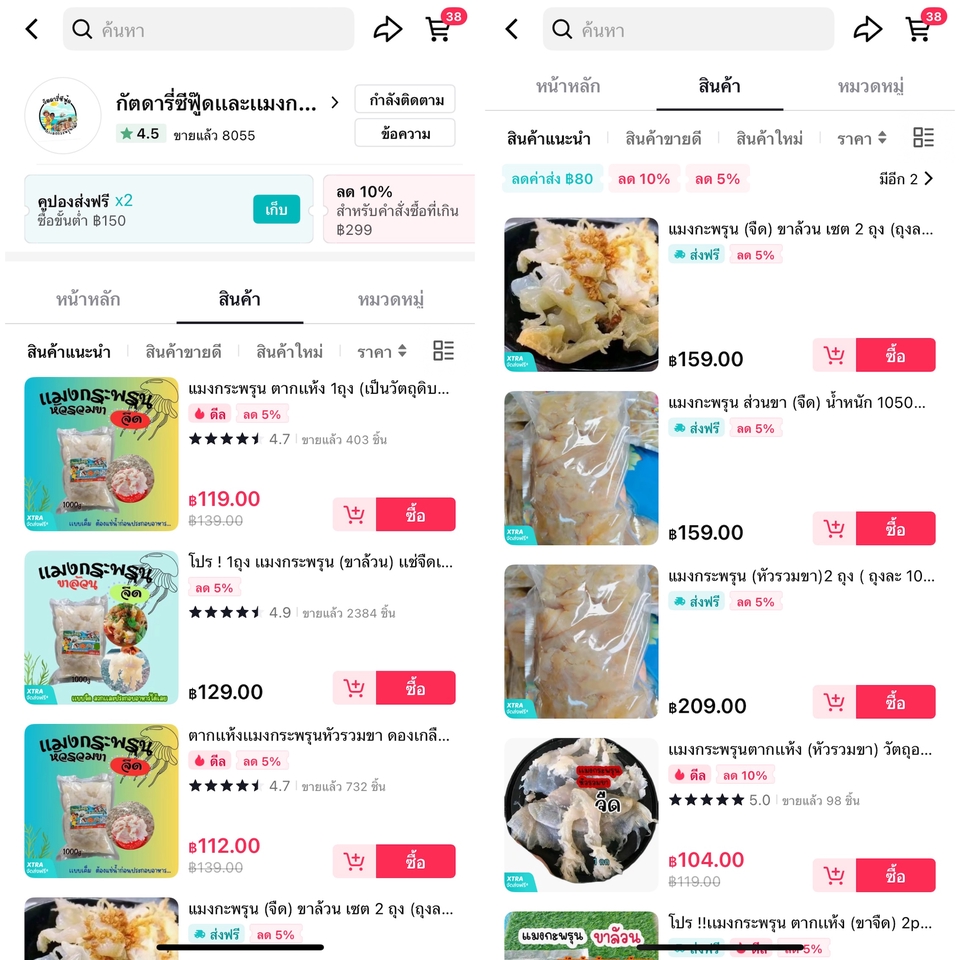Open the ฿112.00 ตากแห้งแมงกะพรุนหัวรวมขา product
Image resolution: width=960 pixels, height=960 pixels.
[318, 736]
